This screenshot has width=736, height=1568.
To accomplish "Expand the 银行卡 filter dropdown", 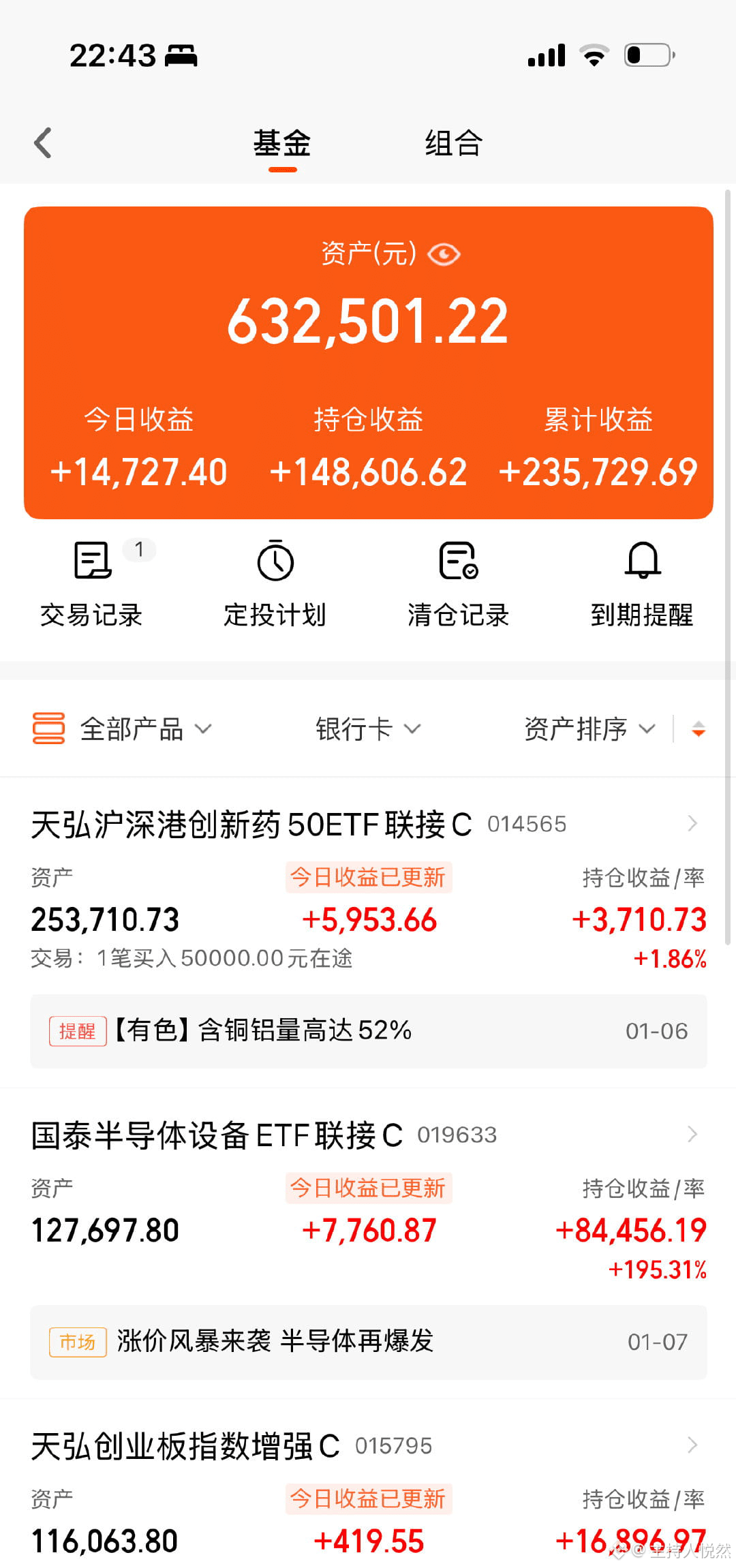I will 368,729.
